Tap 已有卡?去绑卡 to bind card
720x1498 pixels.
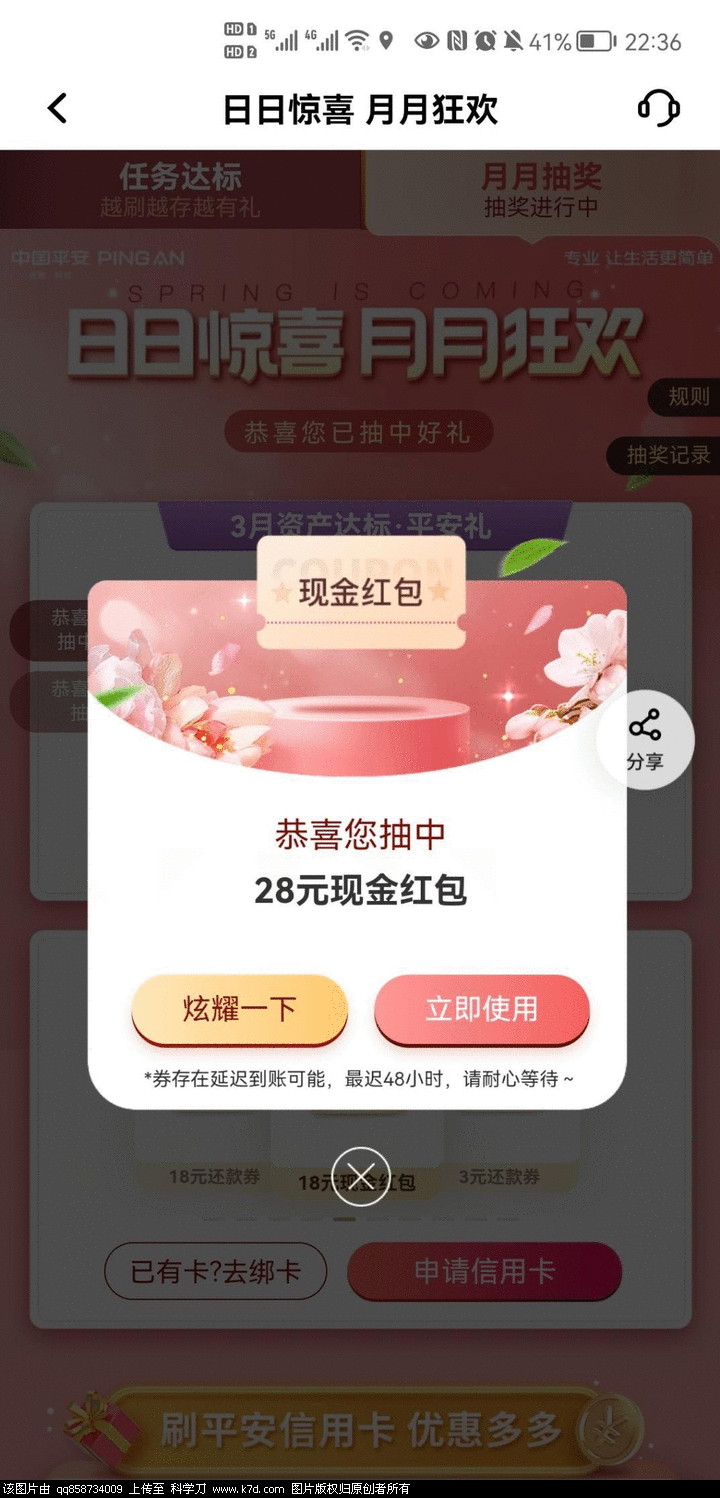[x=216, y=1272]
